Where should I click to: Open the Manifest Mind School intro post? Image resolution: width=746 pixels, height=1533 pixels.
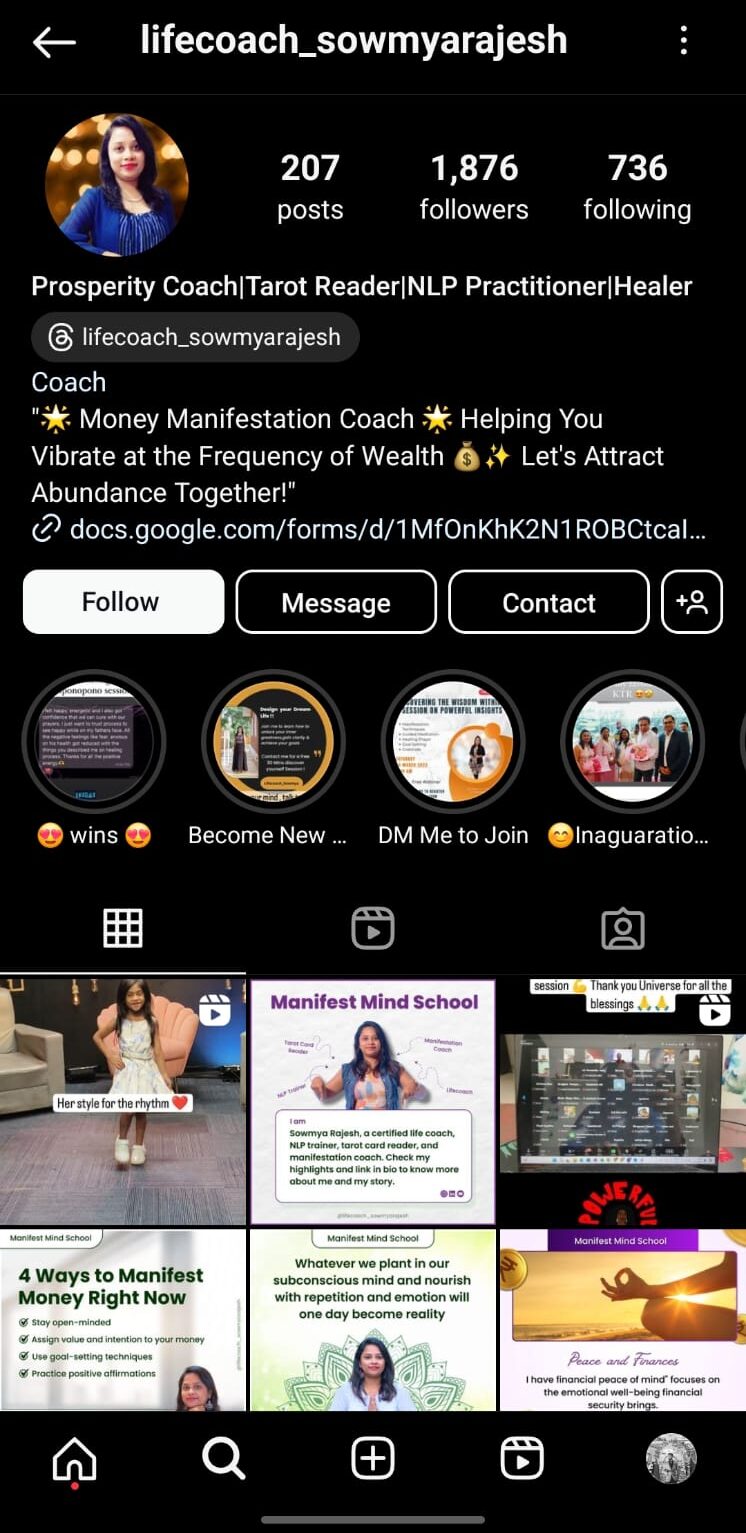(373, 1101)
